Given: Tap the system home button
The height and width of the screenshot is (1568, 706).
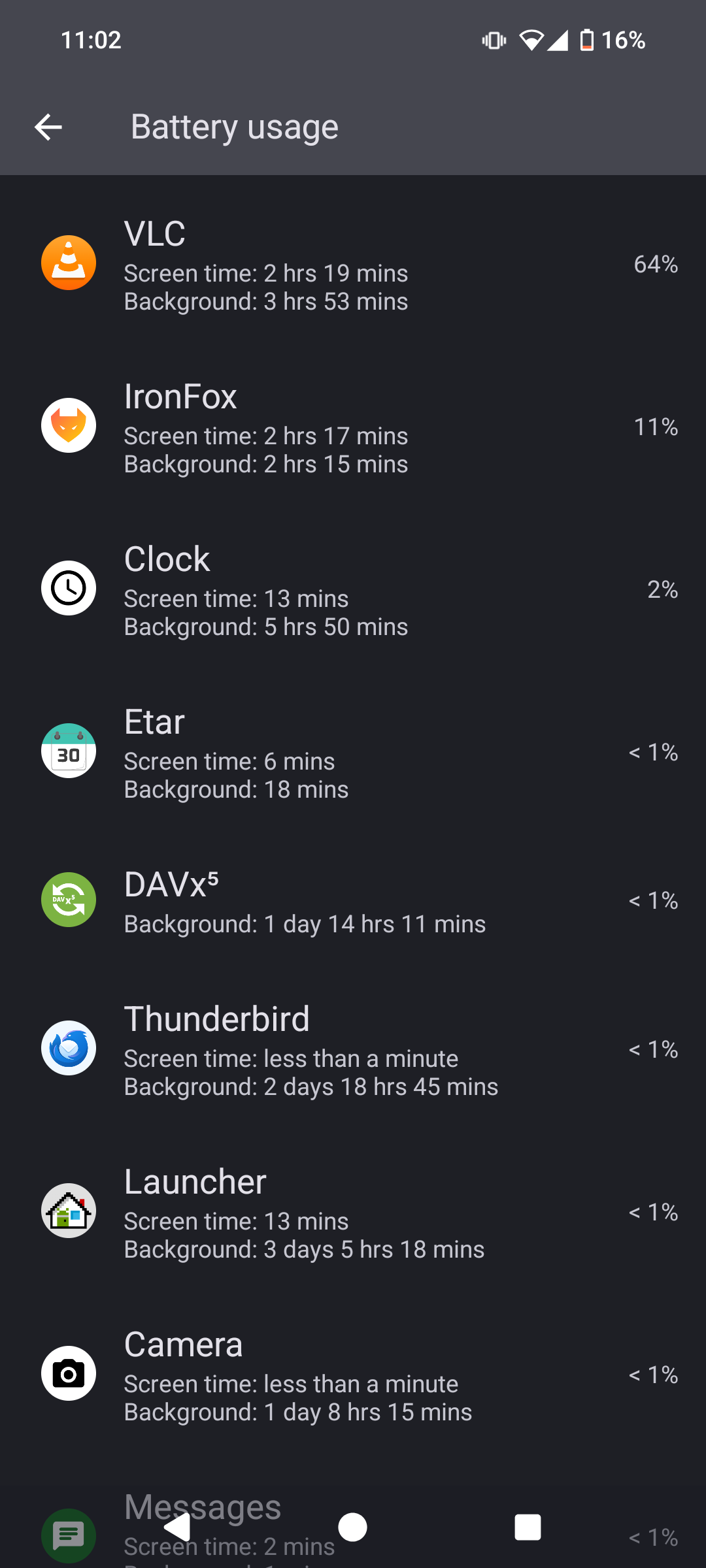Looking at the screenshot, I should point(353,1527).
